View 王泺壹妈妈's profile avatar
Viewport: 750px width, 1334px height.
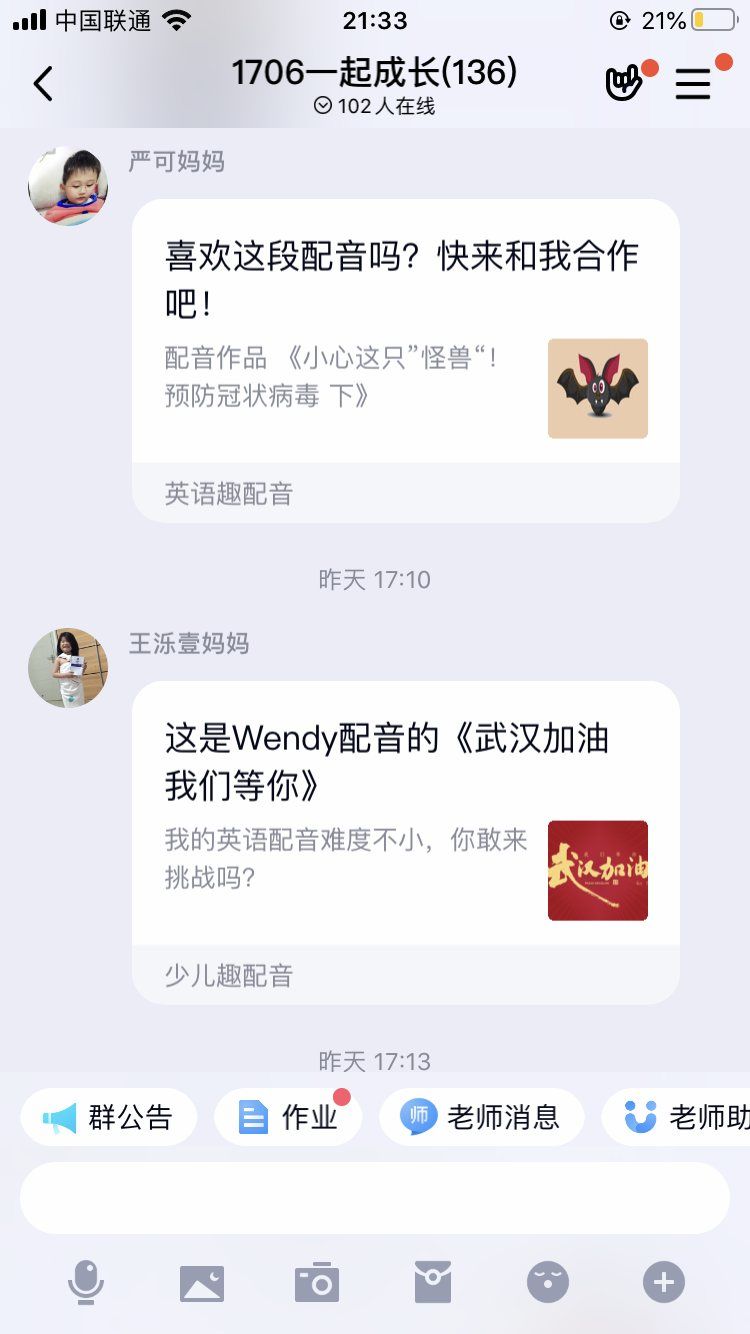[x=67, y=668]
